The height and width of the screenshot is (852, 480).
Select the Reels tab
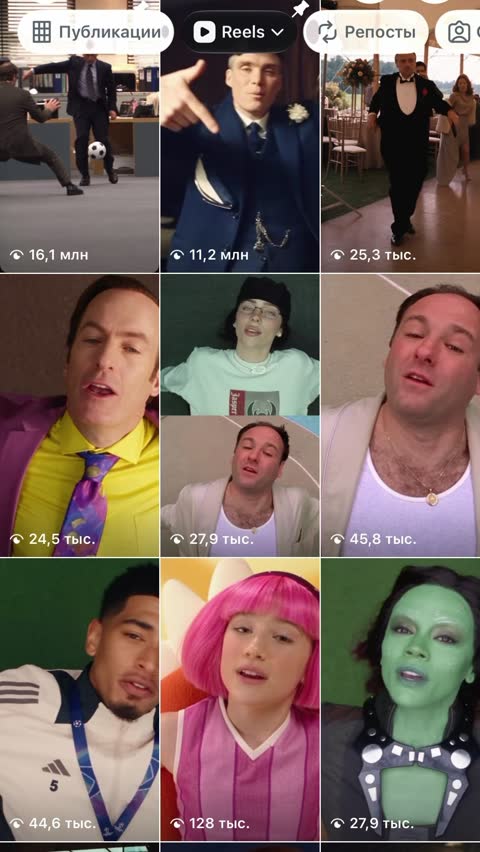tap(240, 32)
